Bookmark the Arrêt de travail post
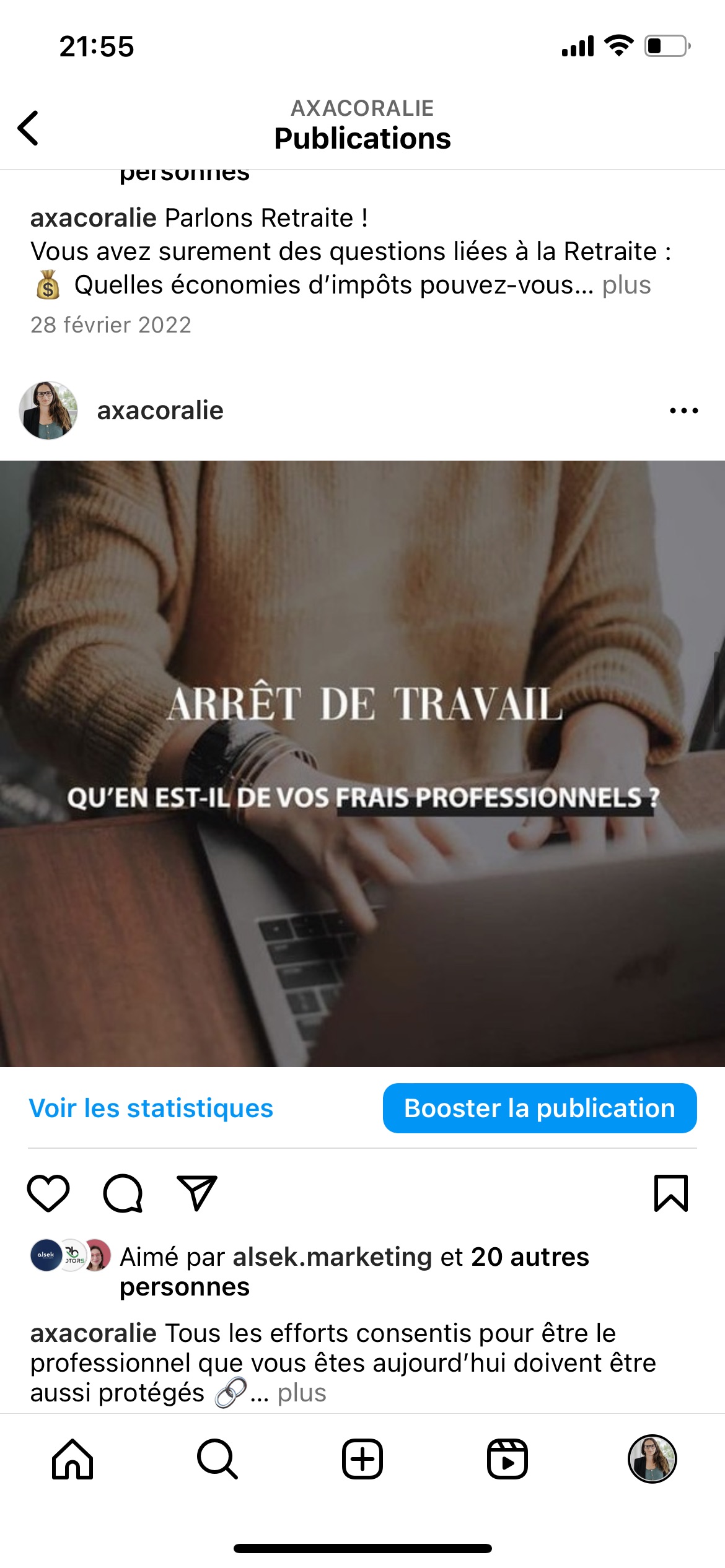 [670, 1193]
